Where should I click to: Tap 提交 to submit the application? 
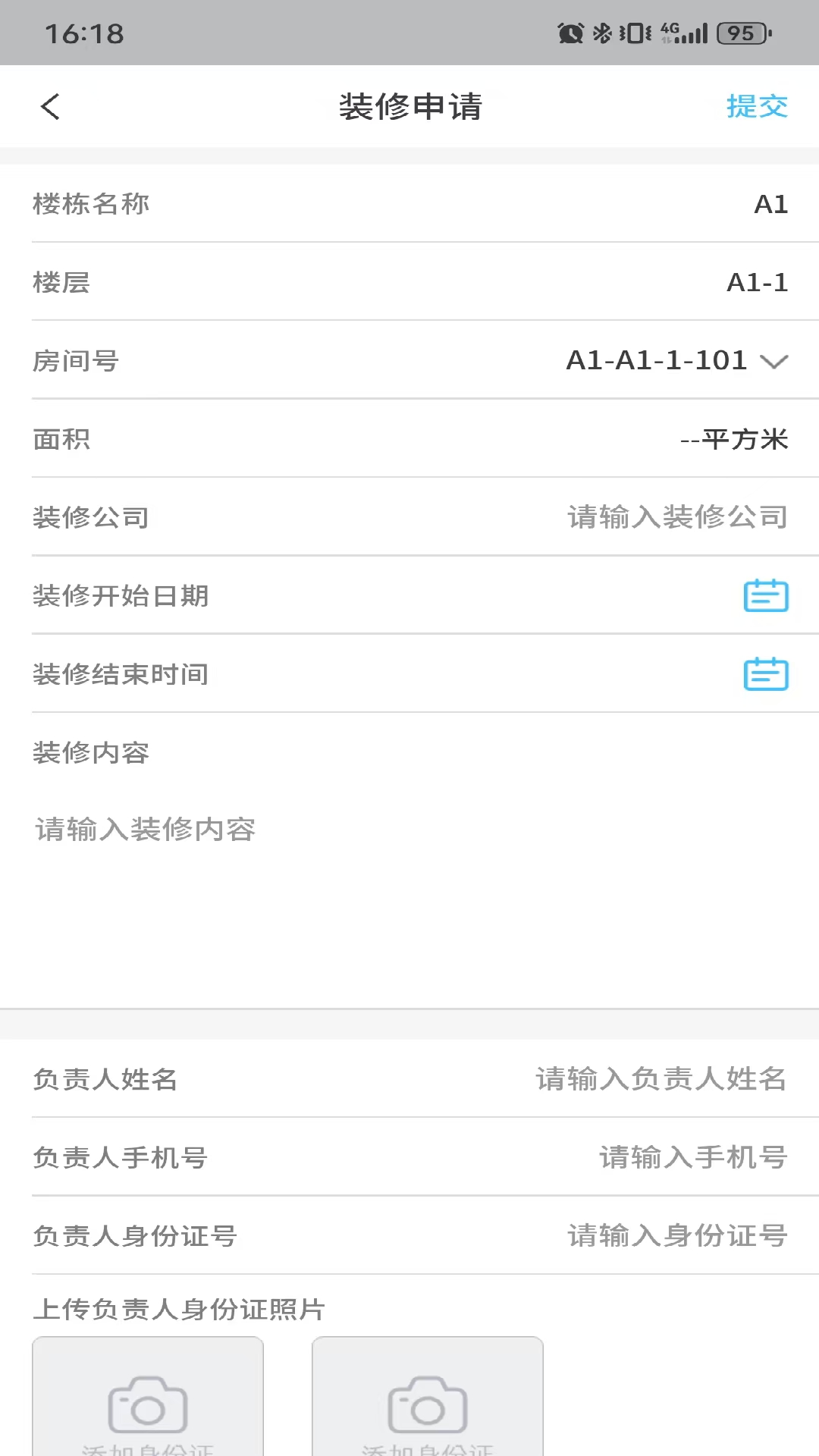(756, 107)
